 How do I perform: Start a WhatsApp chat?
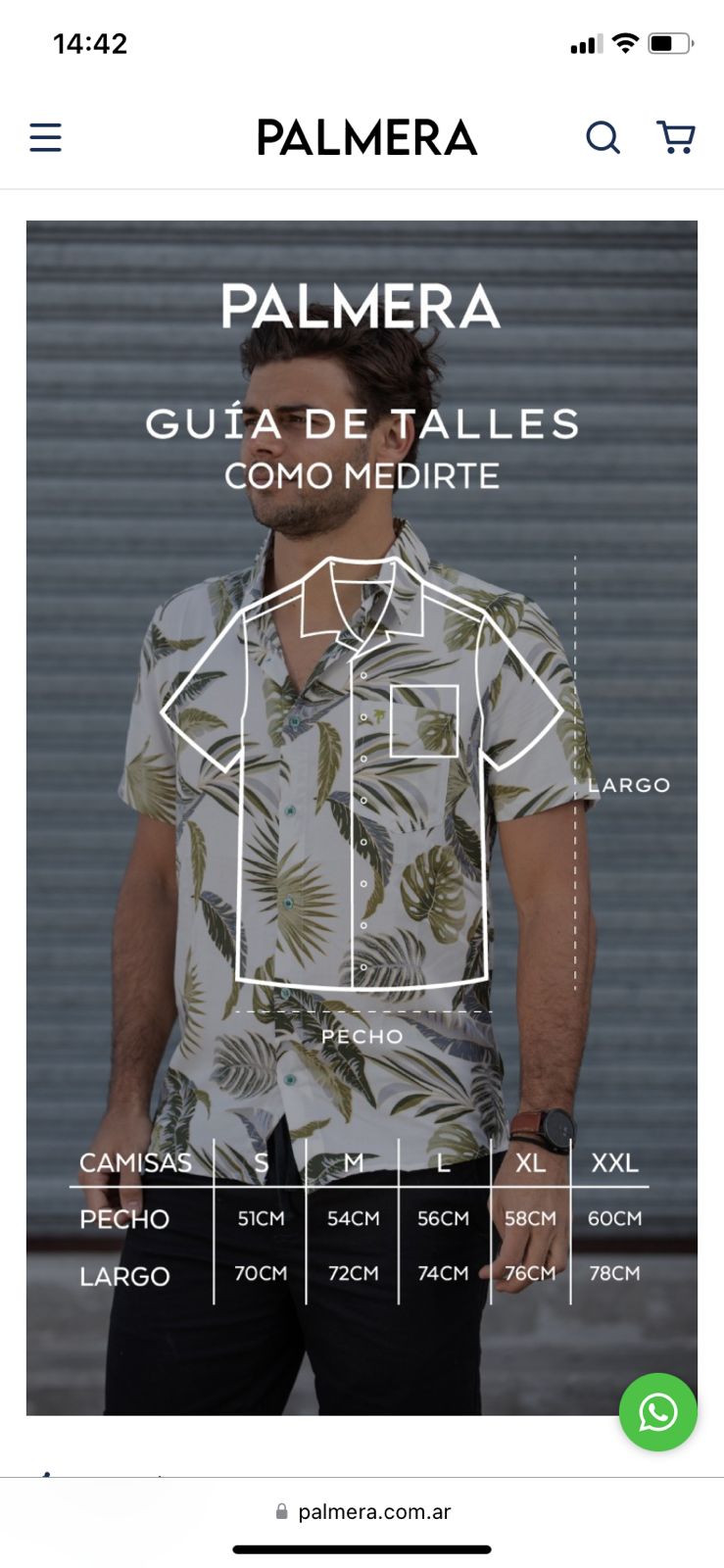658,1412
